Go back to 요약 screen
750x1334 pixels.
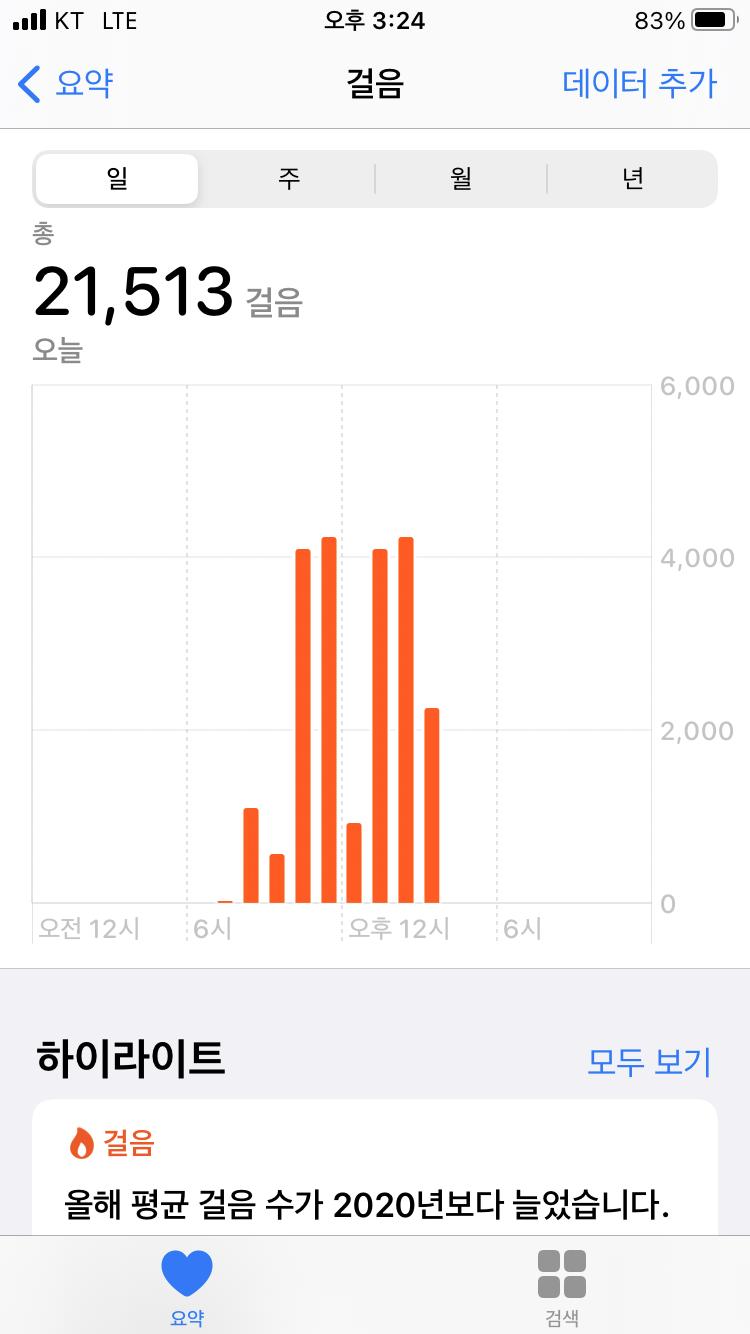66,83
